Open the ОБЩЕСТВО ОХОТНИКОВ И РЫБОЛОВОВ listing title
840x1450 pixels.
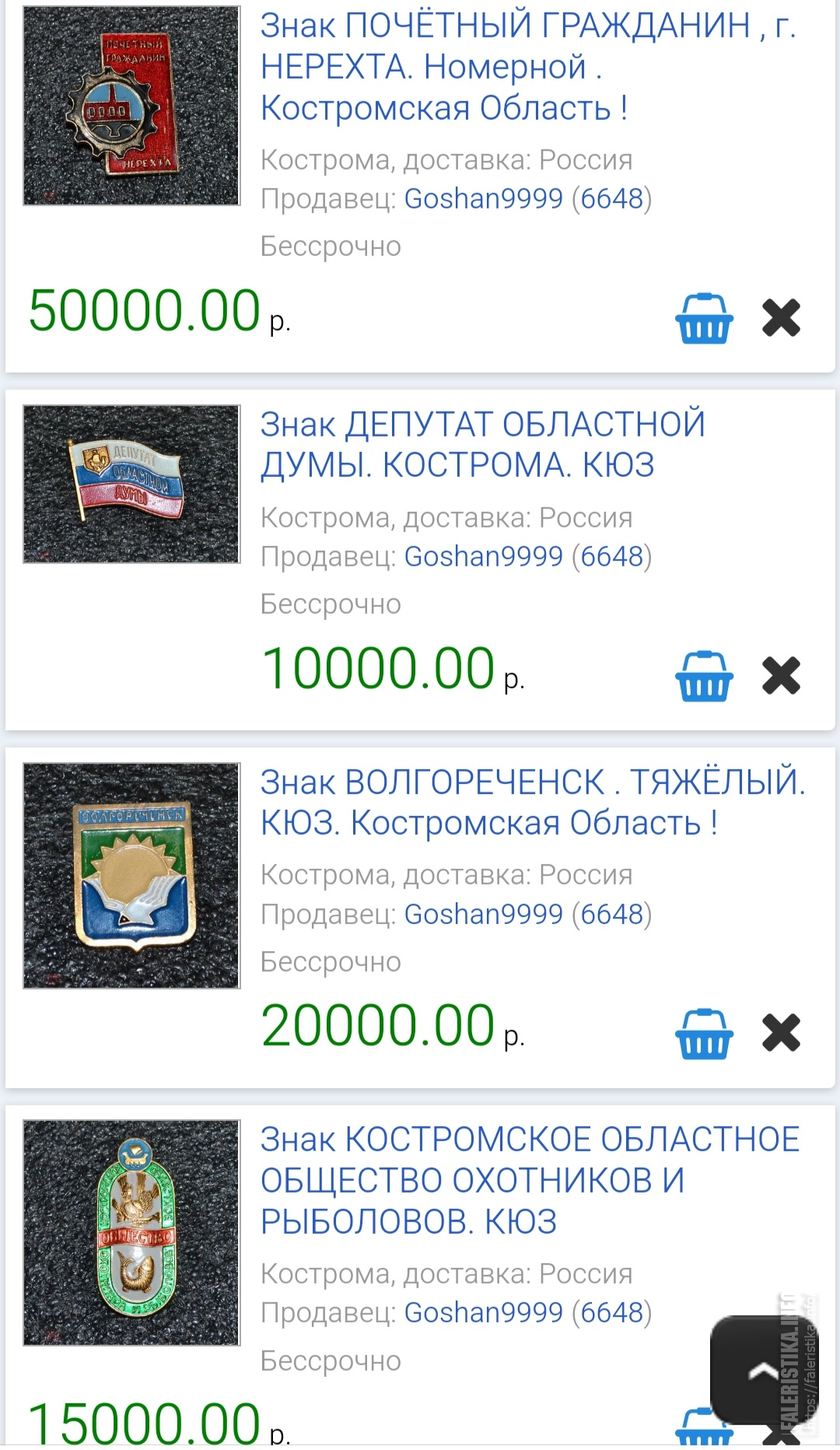[x=529, y=1181]
